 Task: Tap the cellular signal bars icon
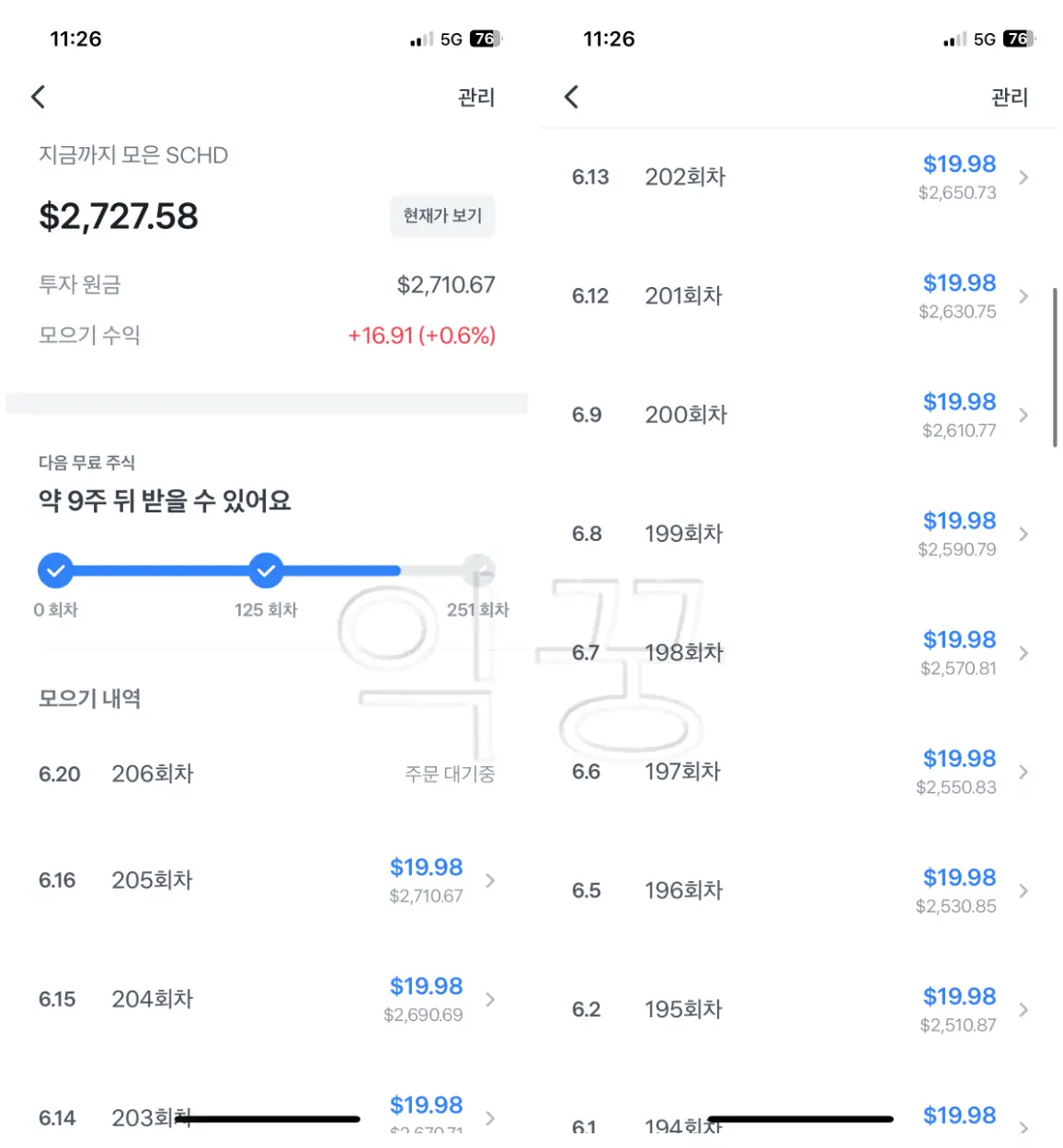[416, 39]
